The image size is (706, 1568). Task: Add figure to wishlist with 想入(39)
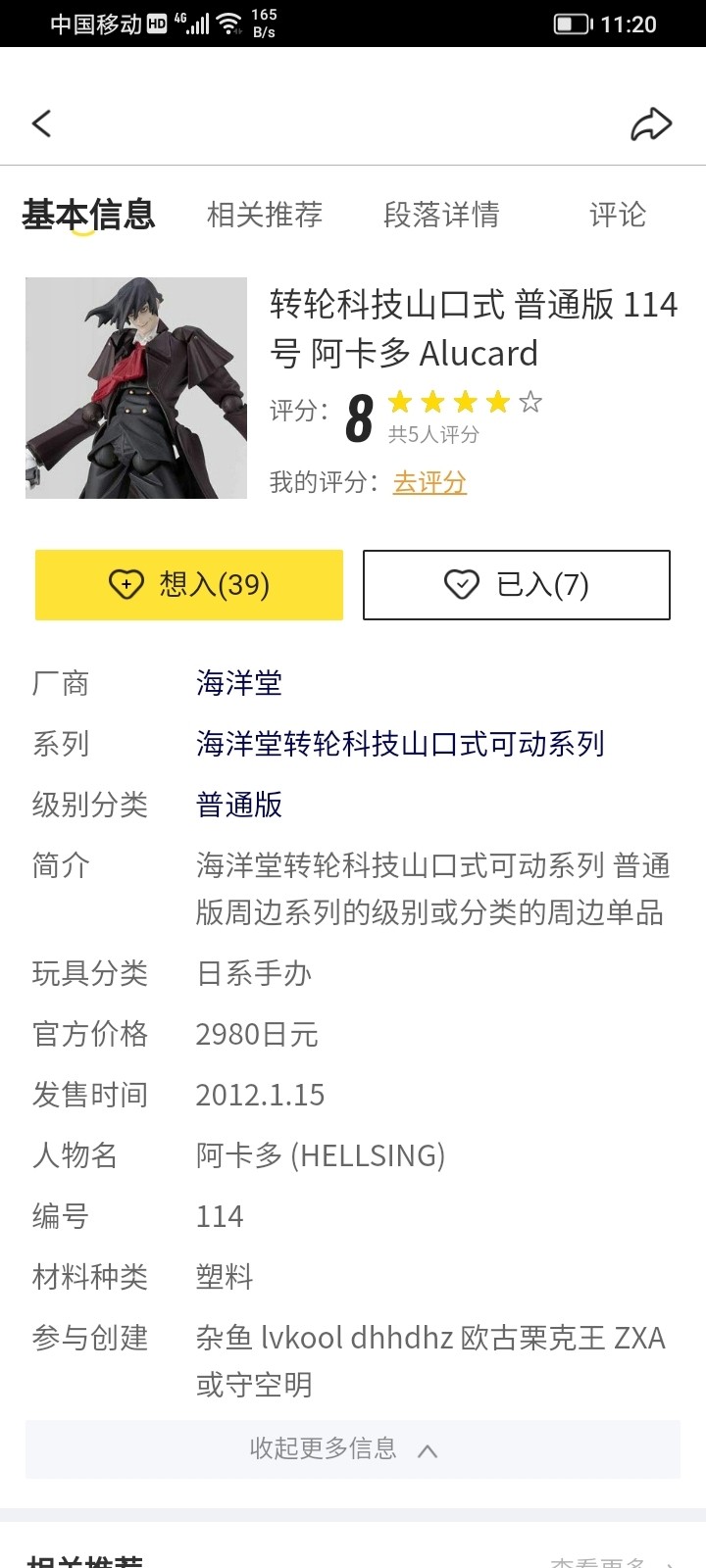[x=189, y=585]
